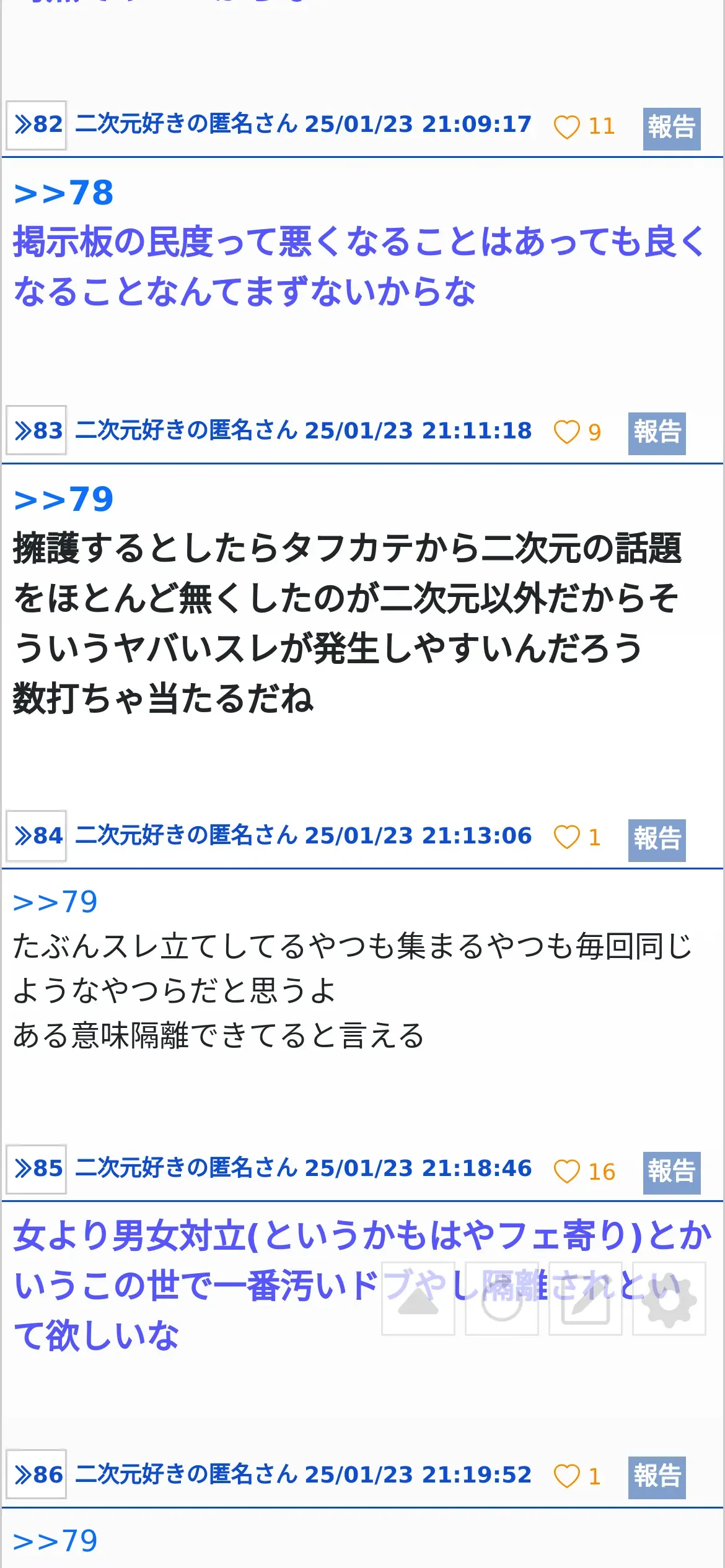The image size is (725, 1568).
Task: Follow the >>78 anchor link in post 82
Action: pyautogui.click(x=64, y=193)
